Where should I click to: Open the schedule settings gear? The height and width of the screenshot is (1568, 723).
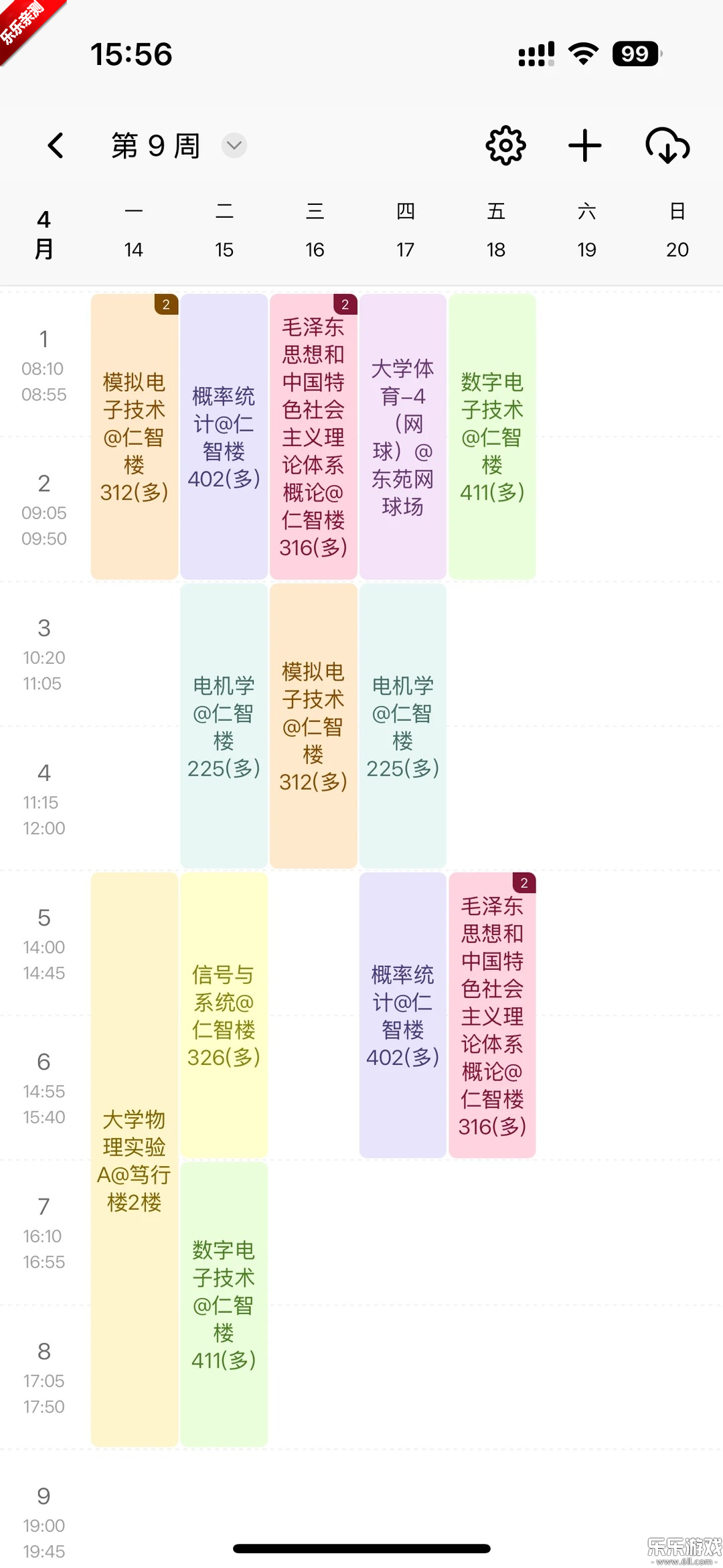pos(505,145)
